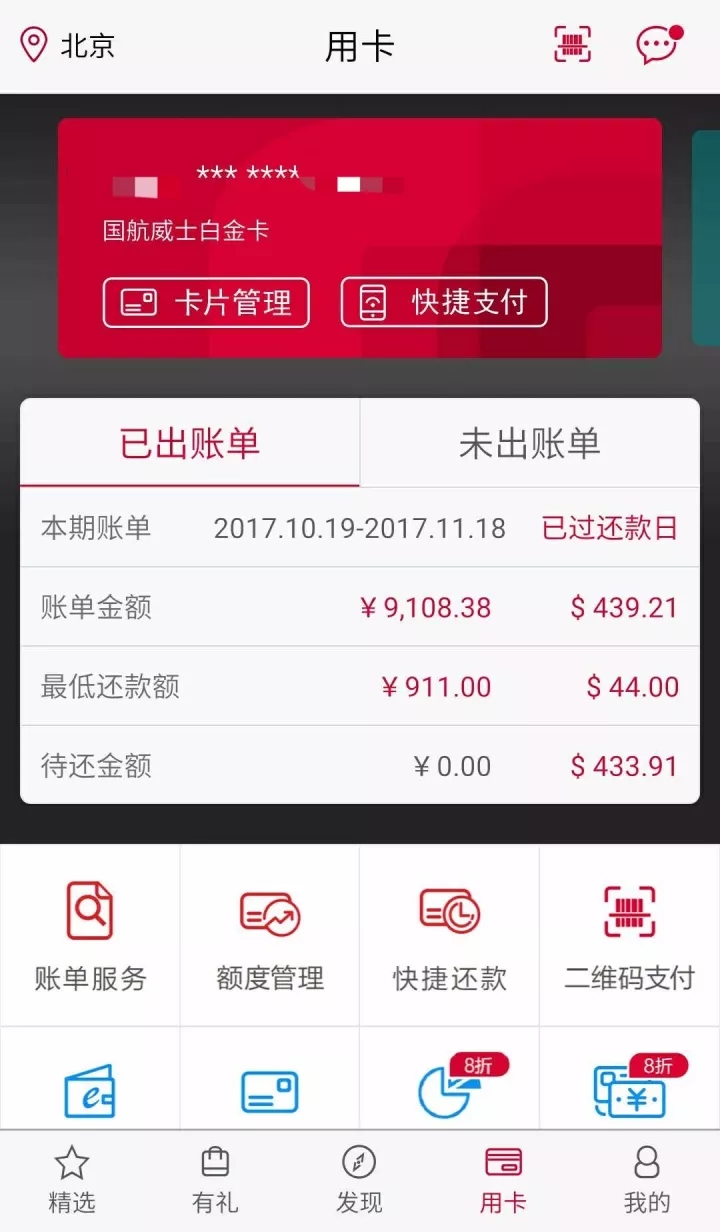Viewport: 720px width, 1232px height.
Task: Tap the 卡片管理 button
Action: coord(206,302)
